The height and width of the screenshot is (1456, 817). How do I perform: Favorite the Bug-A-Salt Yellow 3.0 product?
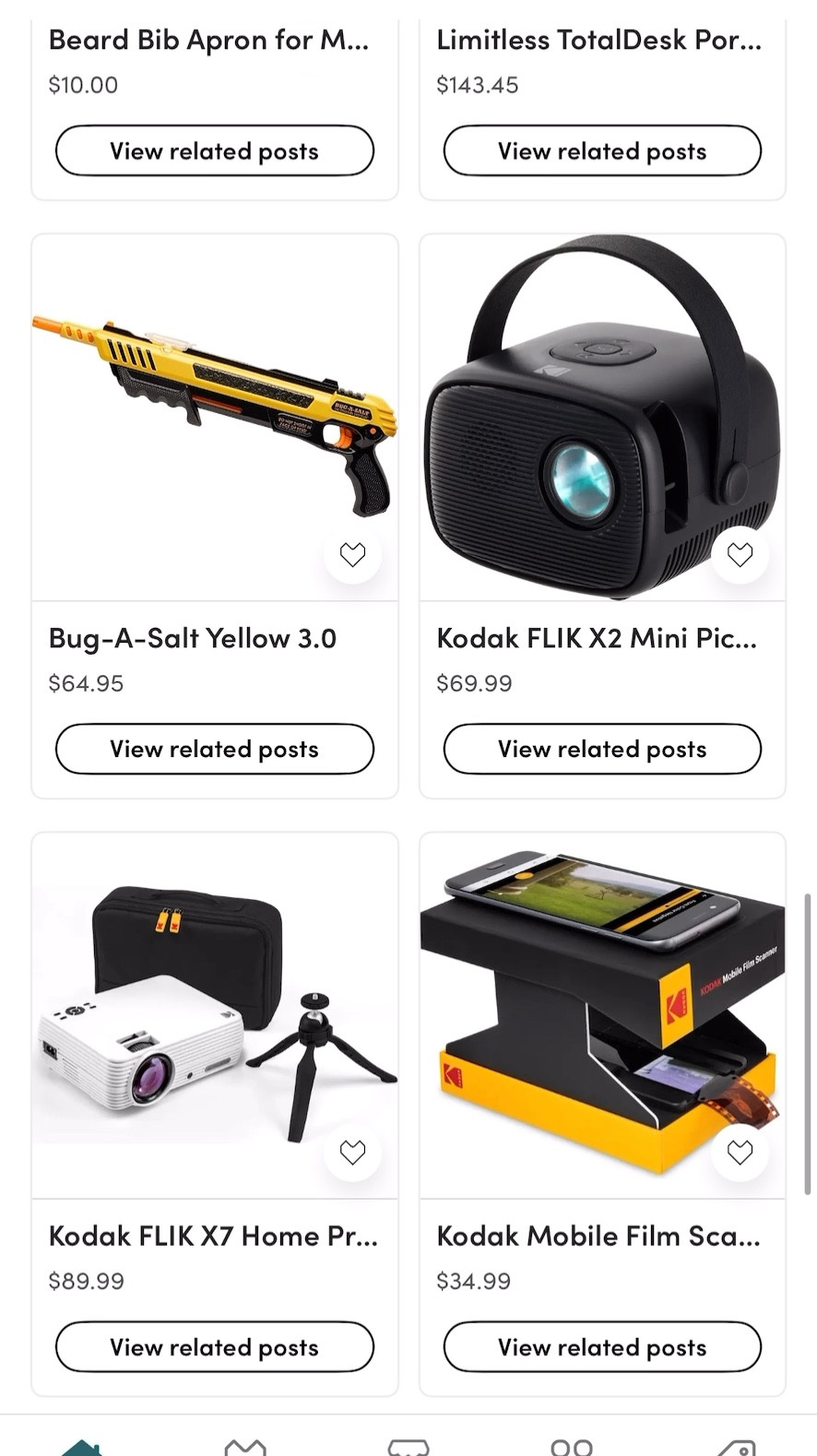pos(352,554)
